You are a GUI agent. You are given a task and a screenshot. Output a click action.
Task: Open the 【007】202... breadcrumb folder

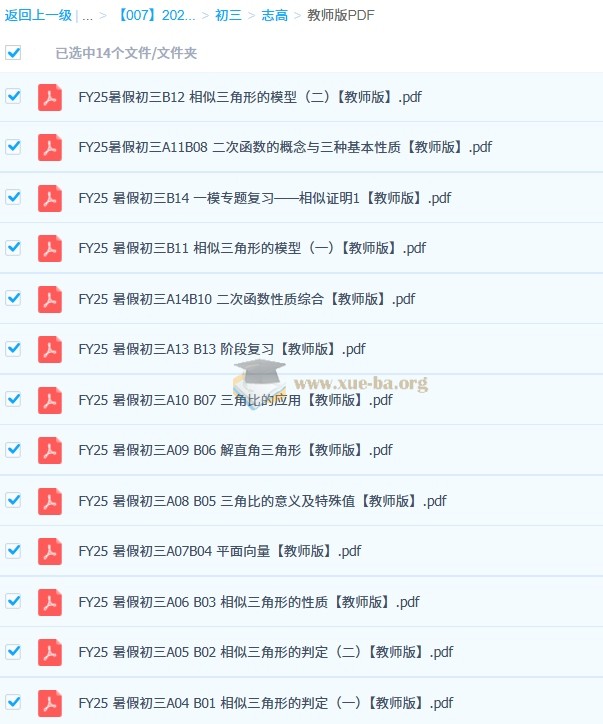point(156,15)
